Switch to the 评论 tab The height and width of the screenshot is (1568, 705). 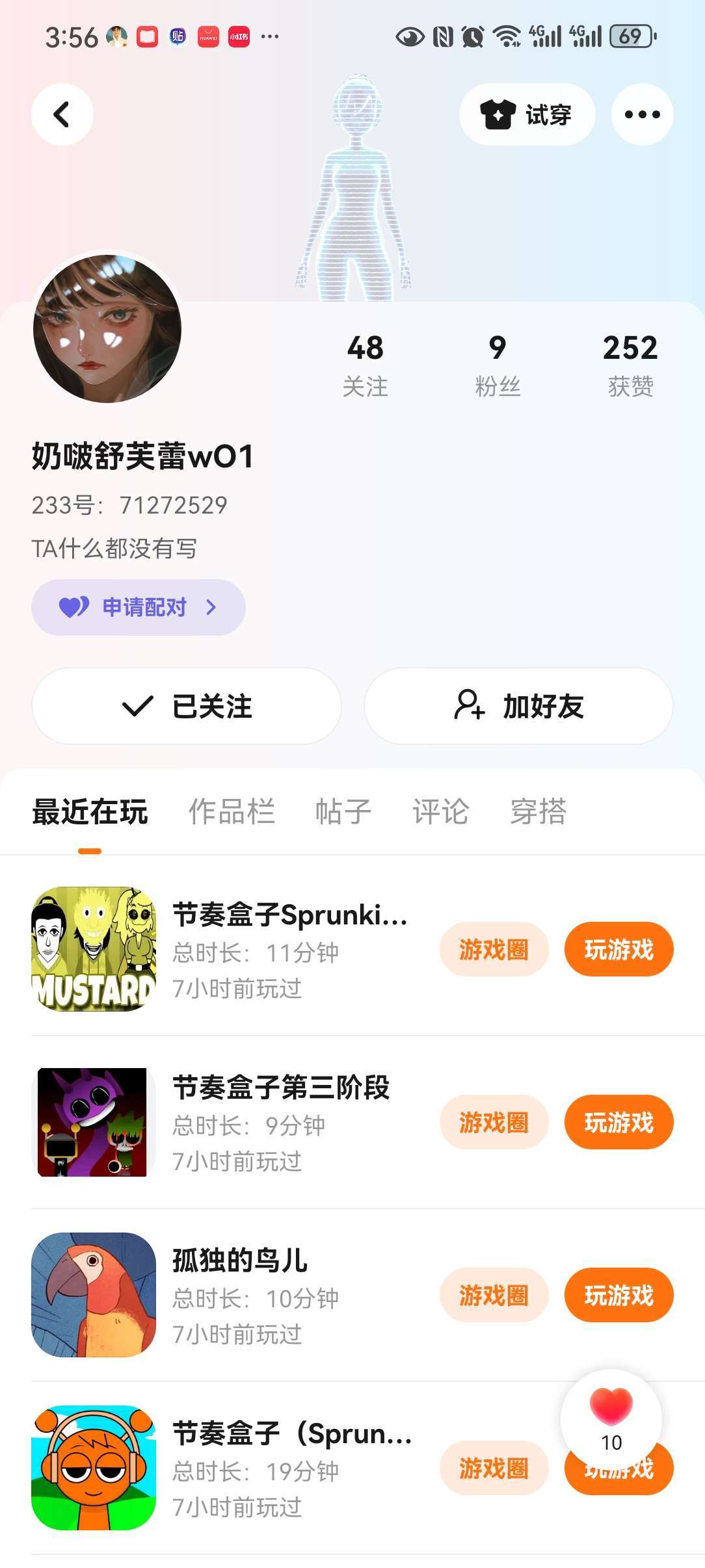pyautogui.click(x=441, y=811)
